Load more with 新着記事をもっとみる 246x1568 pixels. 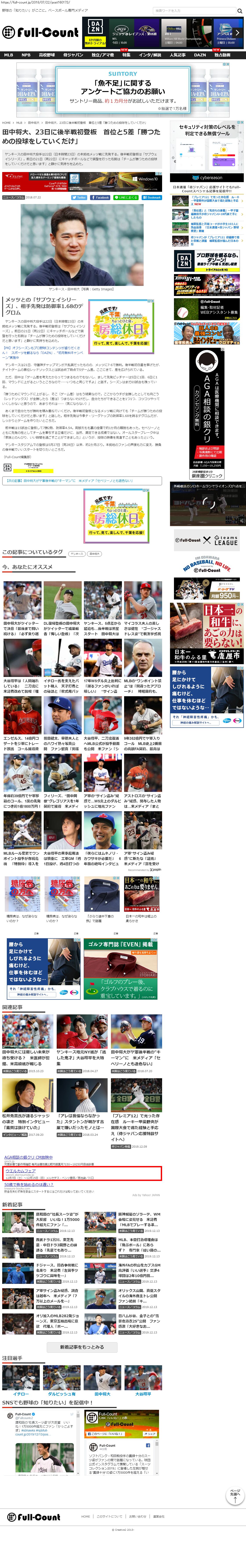[81, 1347]
